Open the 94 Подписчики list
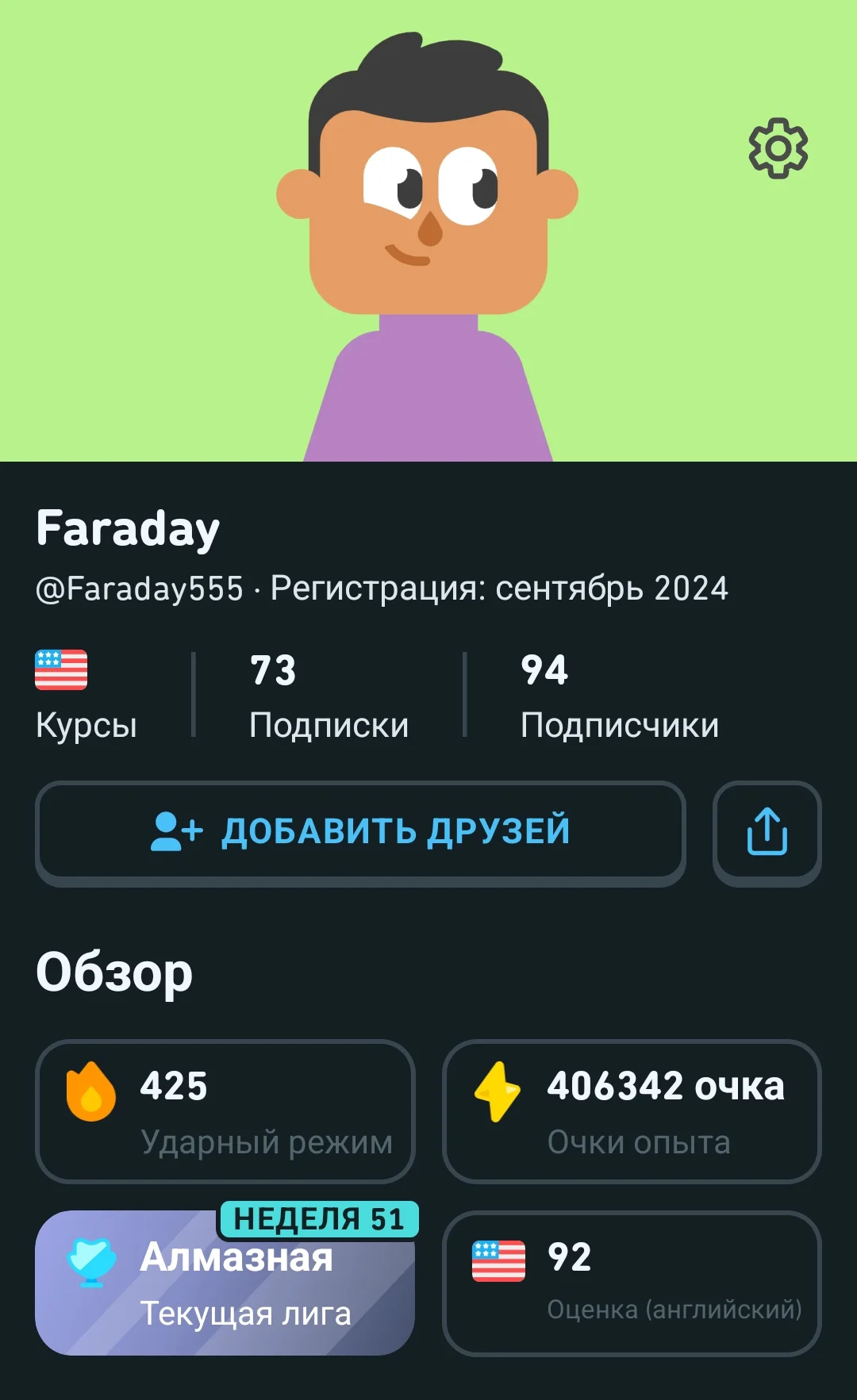Image resolution: width=857 pixels, height=1400 pixels. pos(617,692)
